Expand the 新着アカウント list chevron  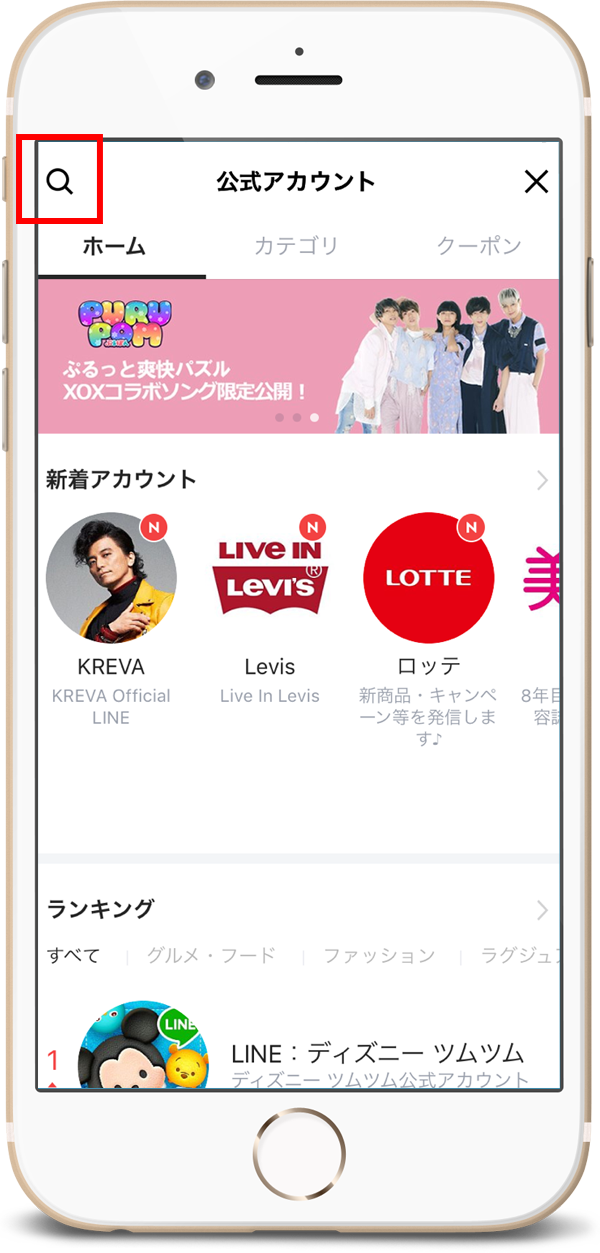tap(542, 481)
